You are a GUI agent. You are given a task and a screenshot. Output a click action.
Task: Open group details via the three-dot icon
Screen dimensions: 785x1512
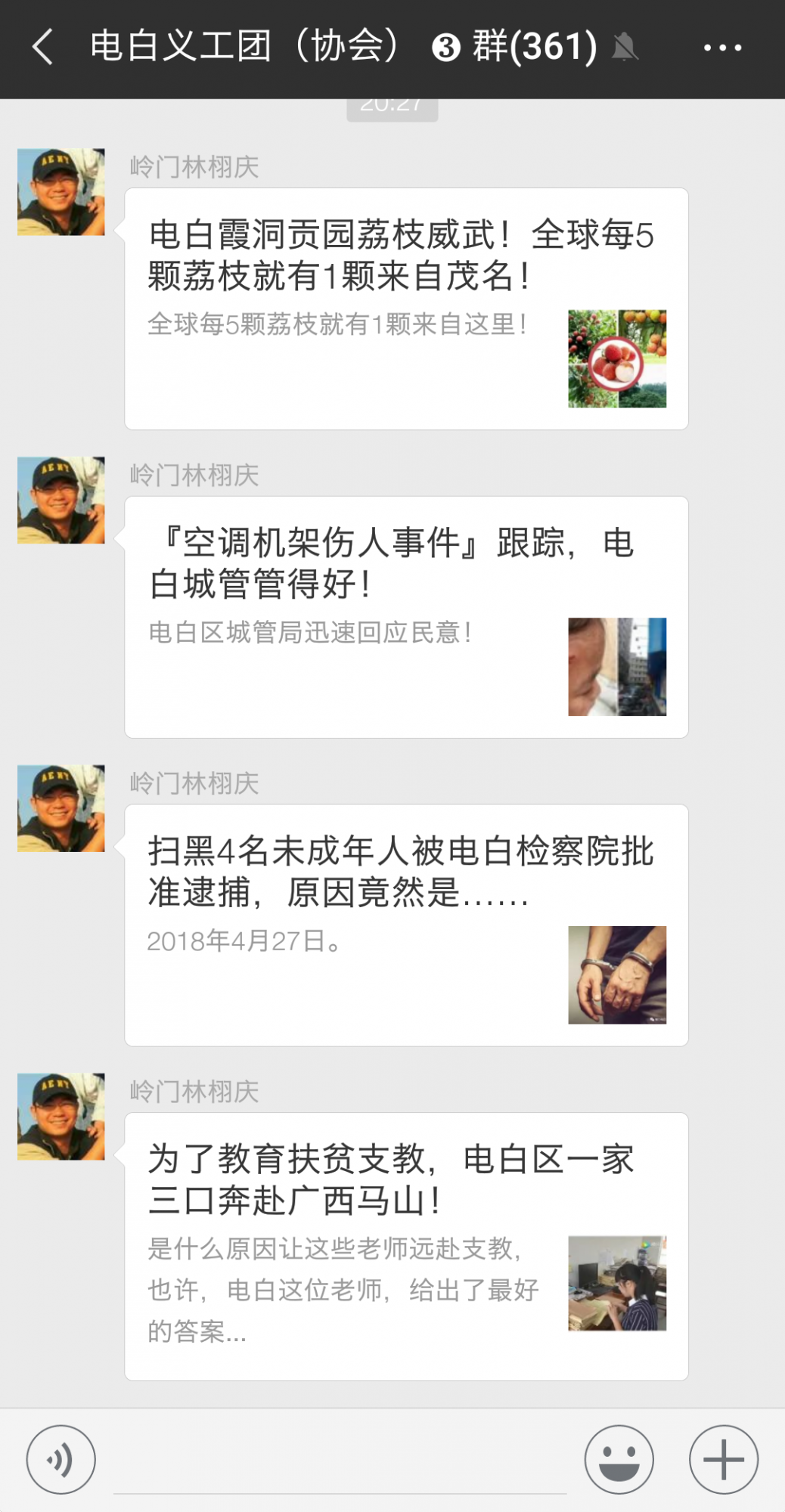pos(721,47)
